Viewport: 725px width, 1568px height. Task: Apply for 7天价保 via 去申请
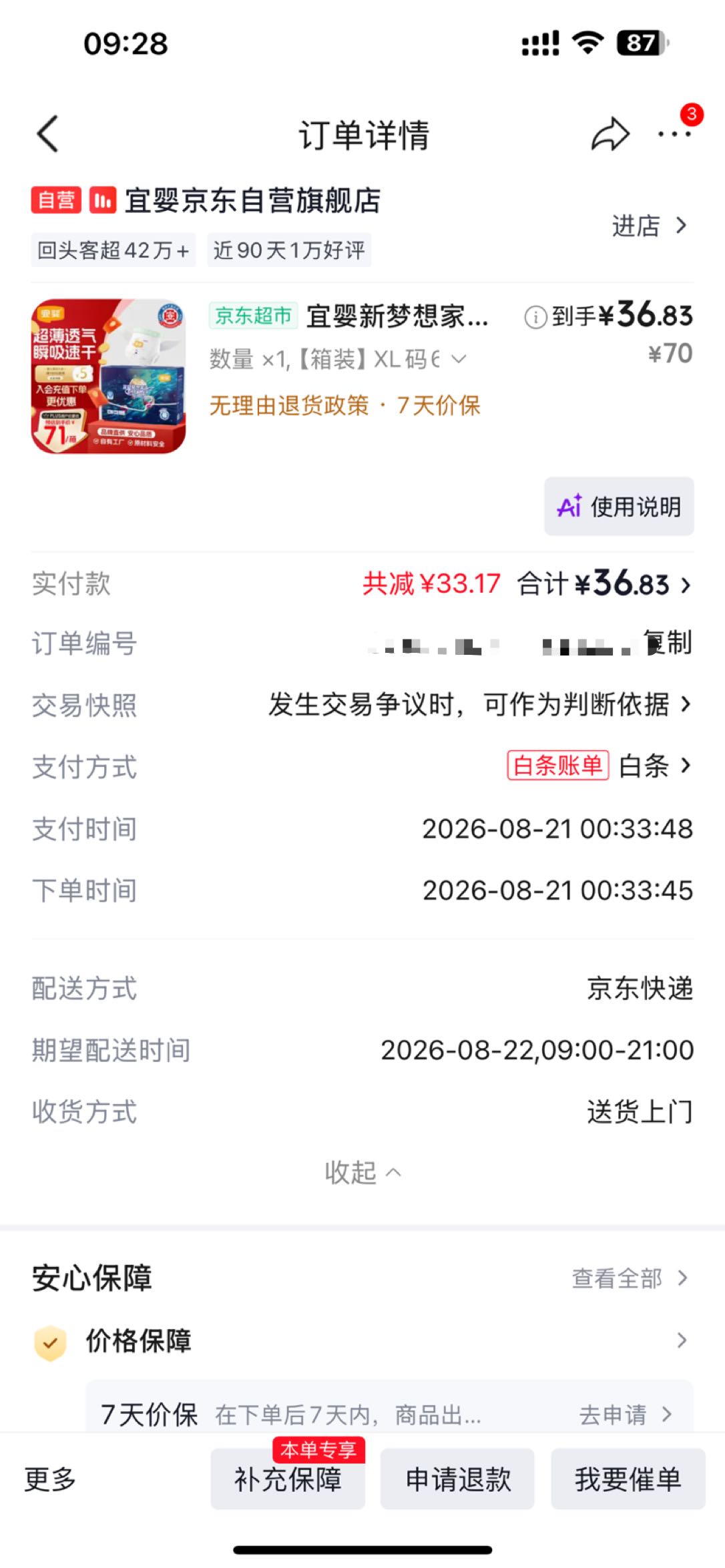tap(626, 1414)
